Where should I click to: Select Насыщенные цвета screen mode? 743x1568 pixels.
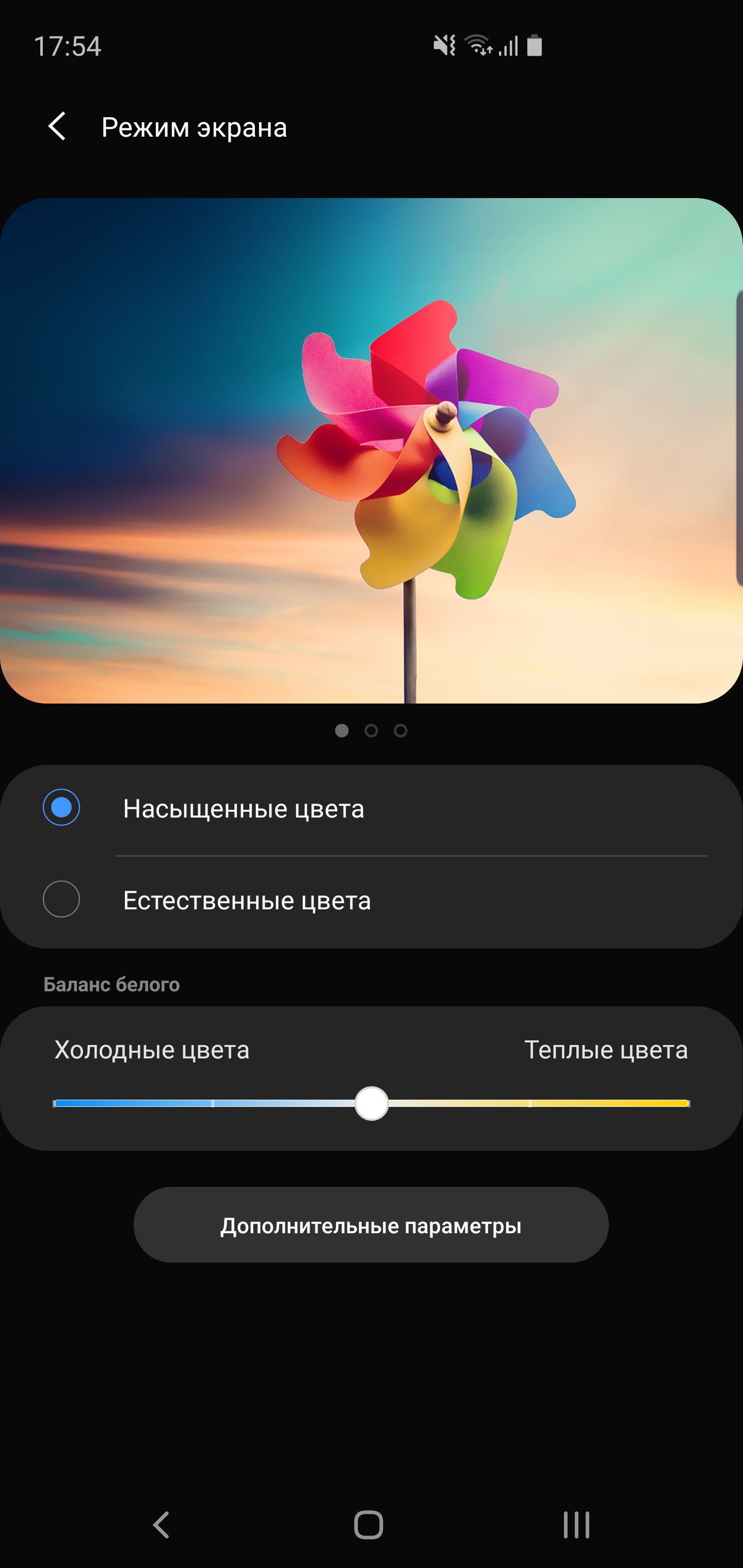click(x=61, y=808)
